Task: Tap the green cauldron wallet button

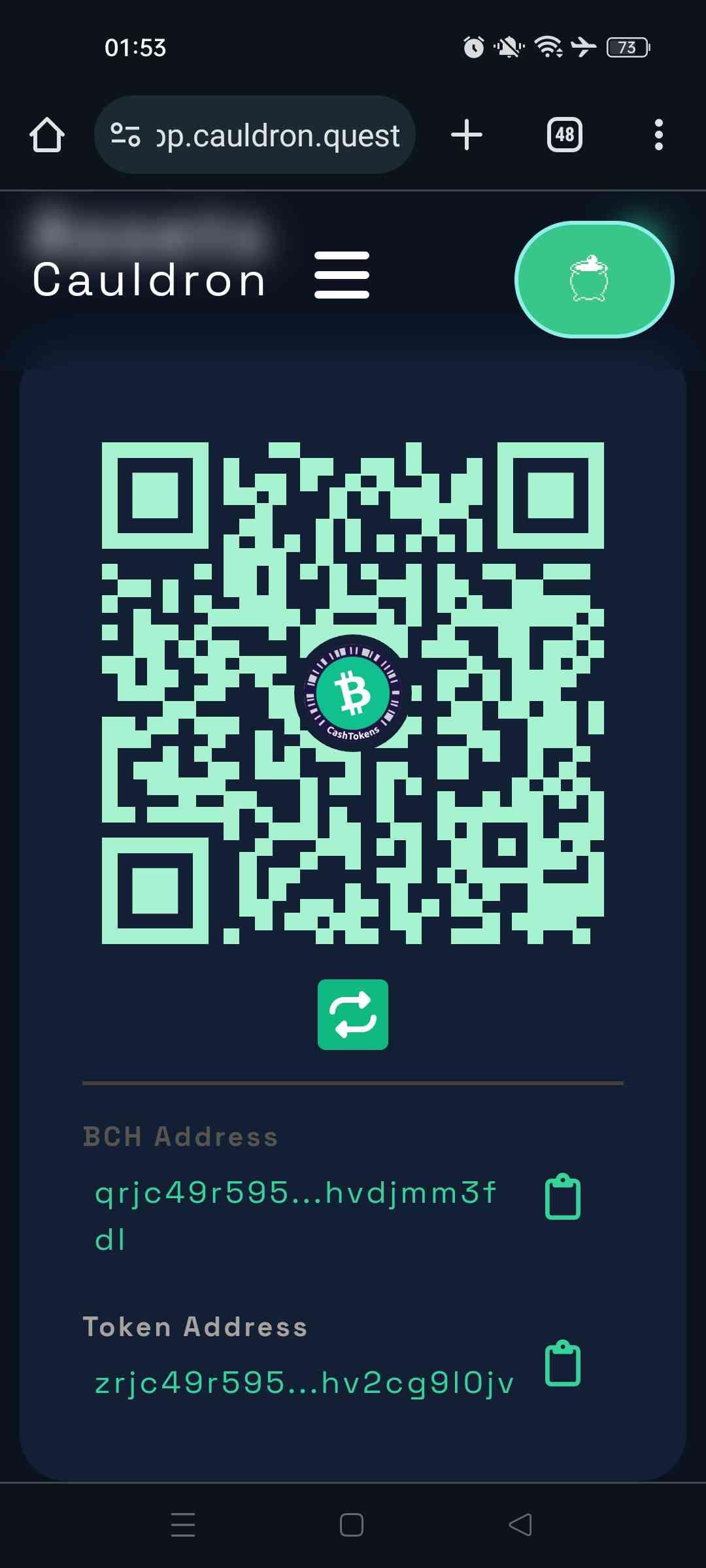Action: click(x=594, y=280)
